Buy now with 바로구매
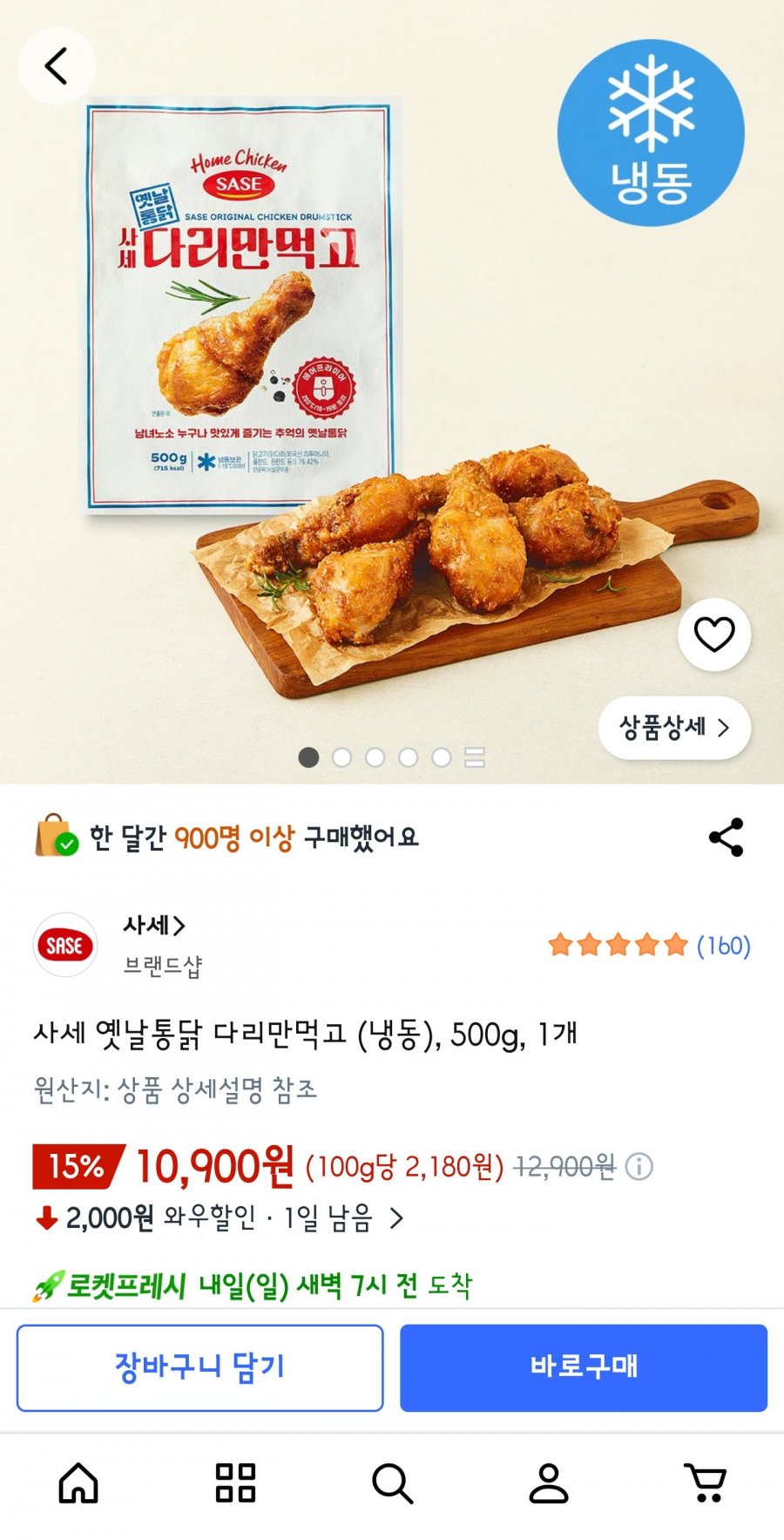 tap(584, 1367)
